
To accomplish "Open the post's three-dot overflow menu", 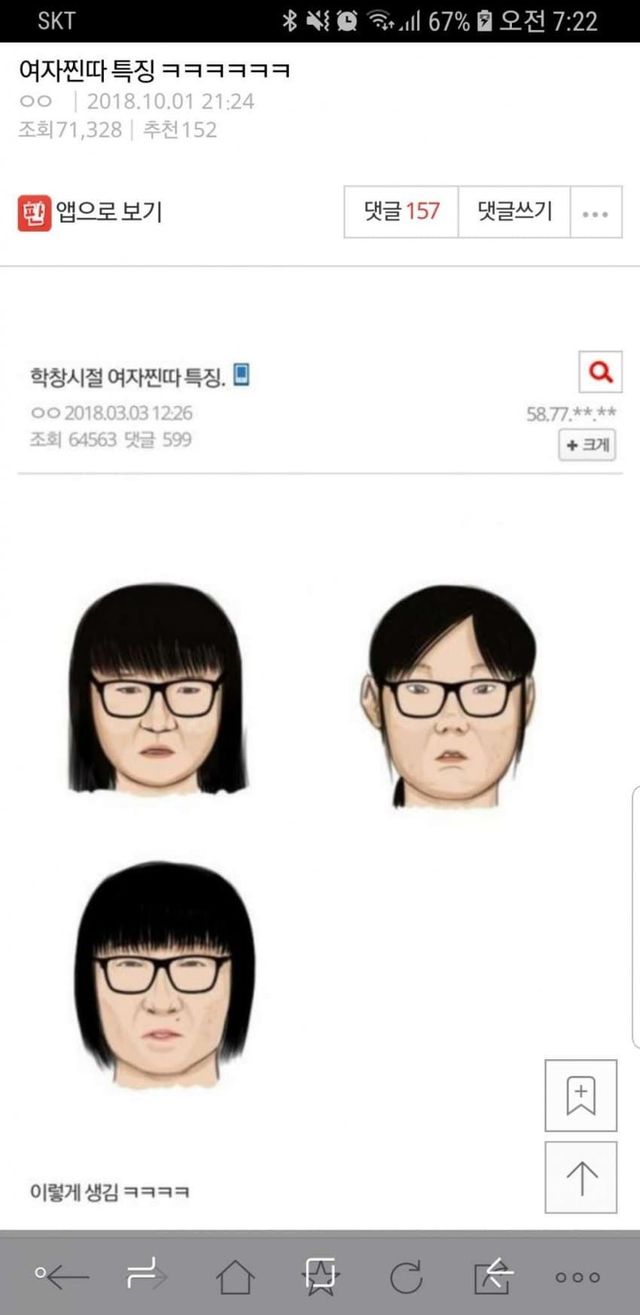I will tap(595, 213).
